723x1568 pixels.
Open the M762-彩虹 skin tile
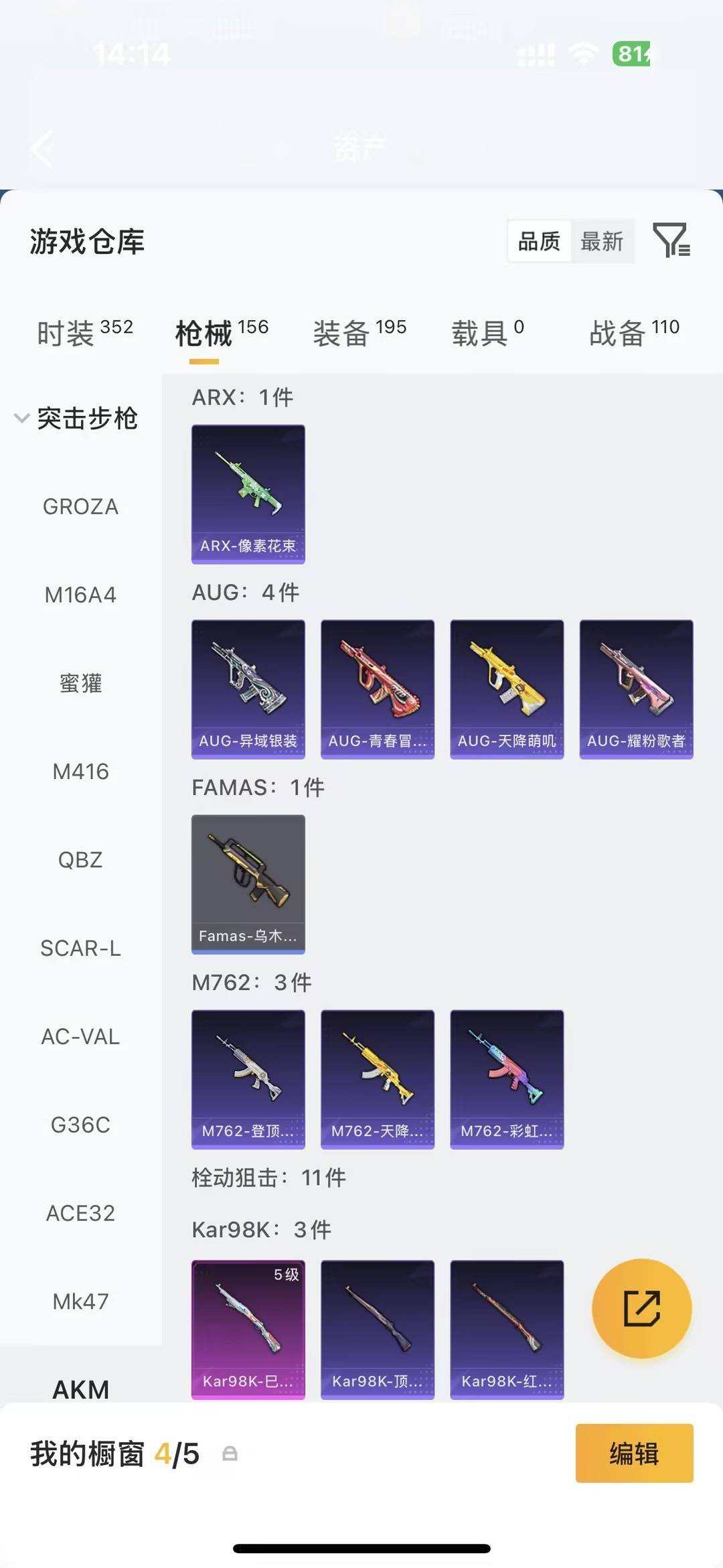click(x=507, y=1079)
